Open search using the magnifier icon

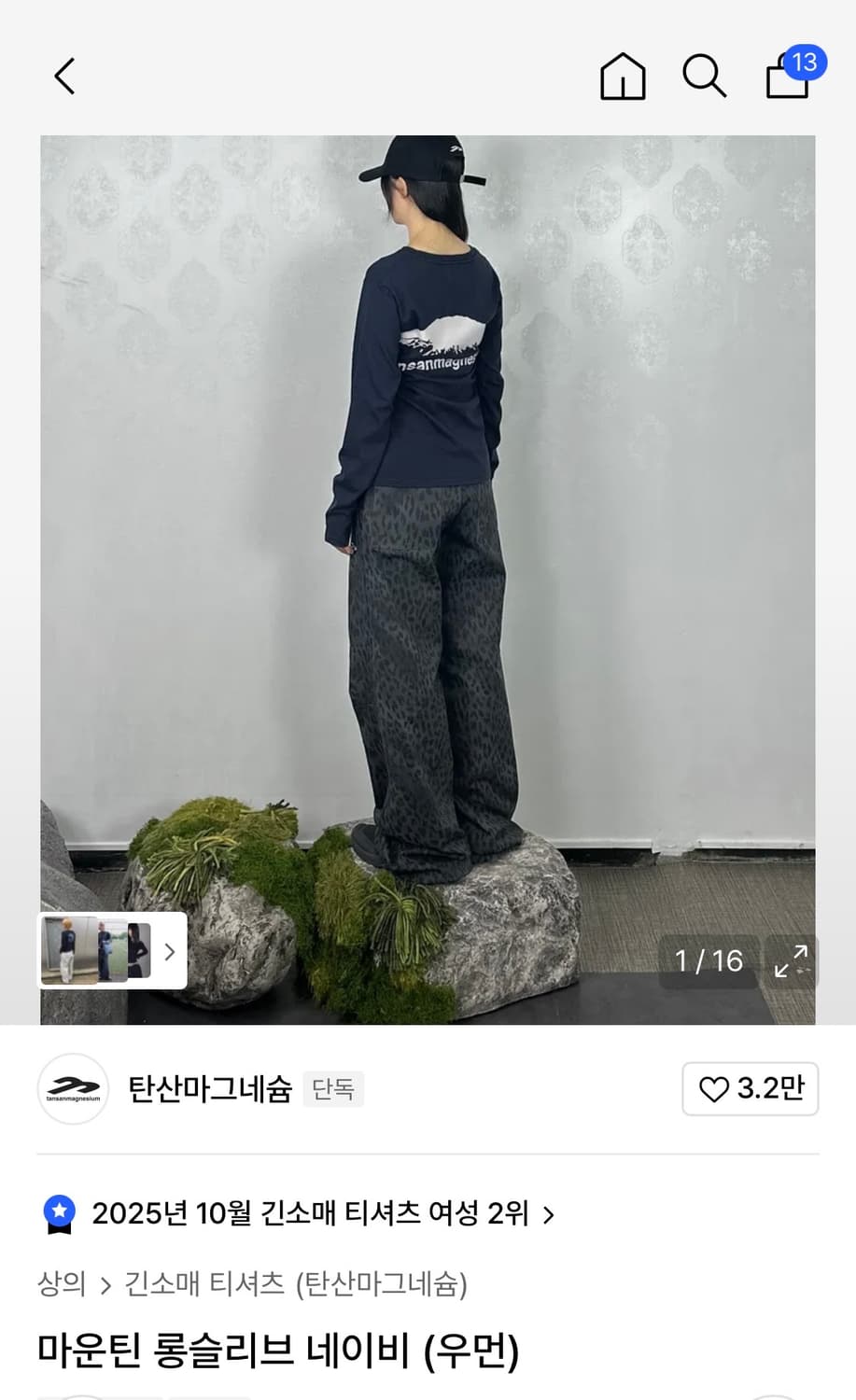coord(705,77)
